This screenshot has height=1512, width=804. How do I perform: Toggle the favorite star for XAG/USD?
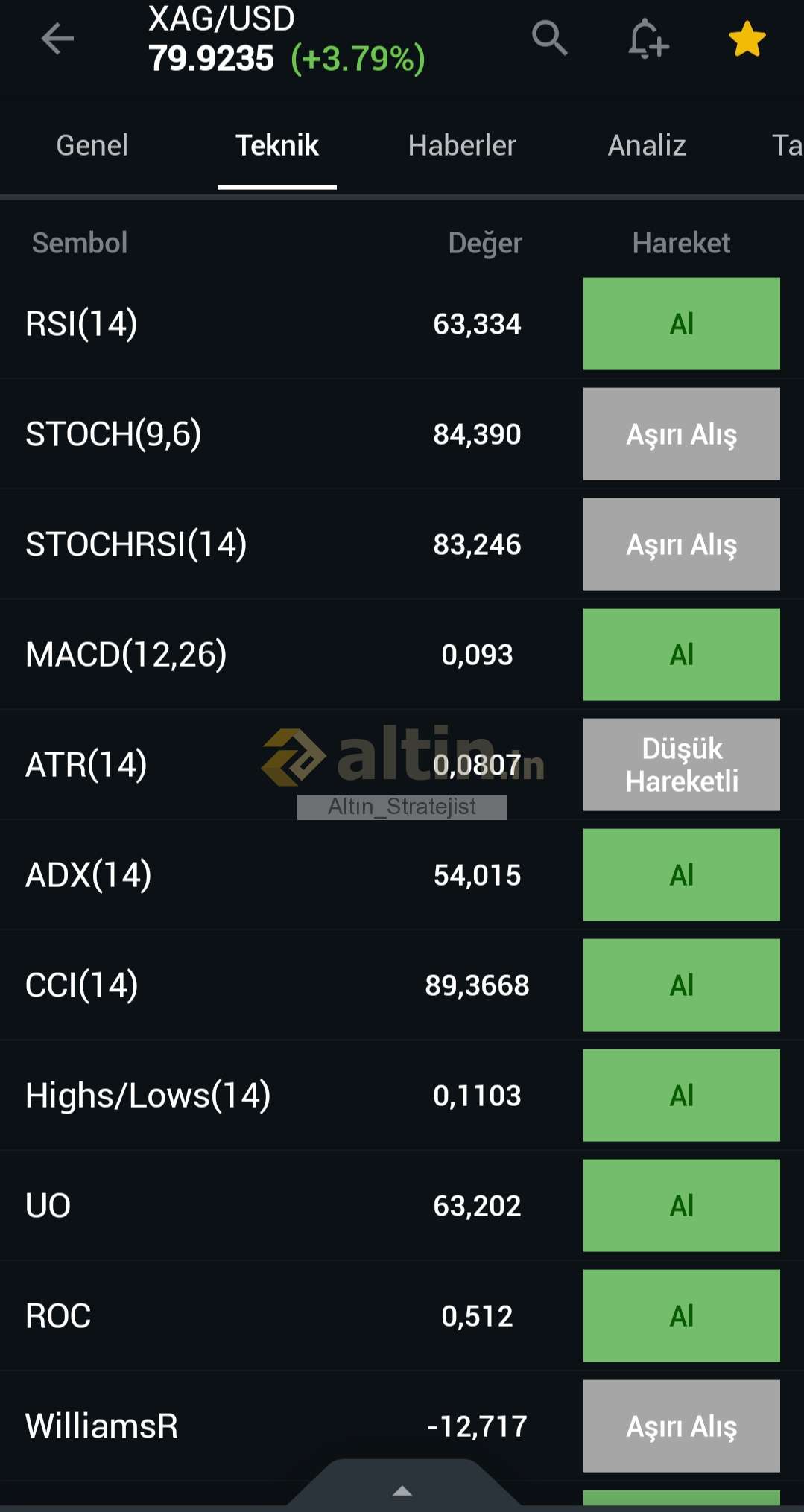[x=747, y=39]
